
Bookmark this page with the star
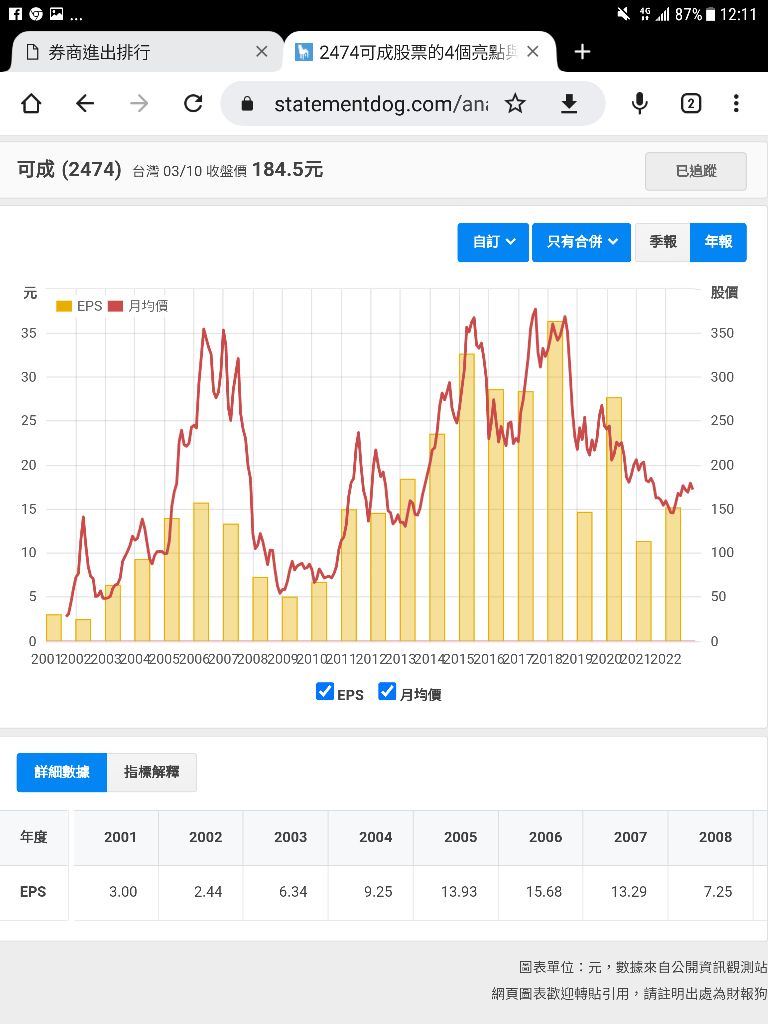pos(515,103)
